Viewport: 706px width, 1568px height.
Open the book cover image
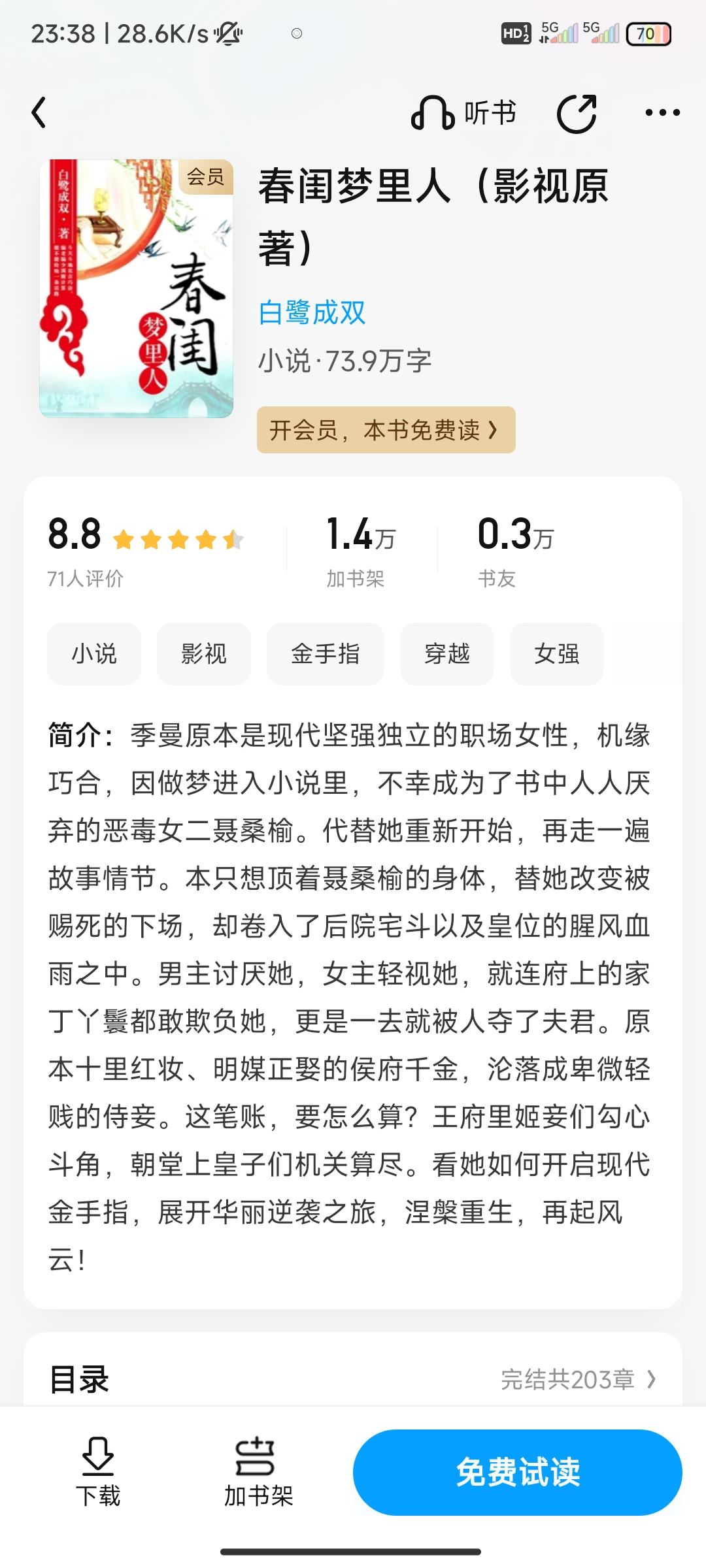coord(136,288)
